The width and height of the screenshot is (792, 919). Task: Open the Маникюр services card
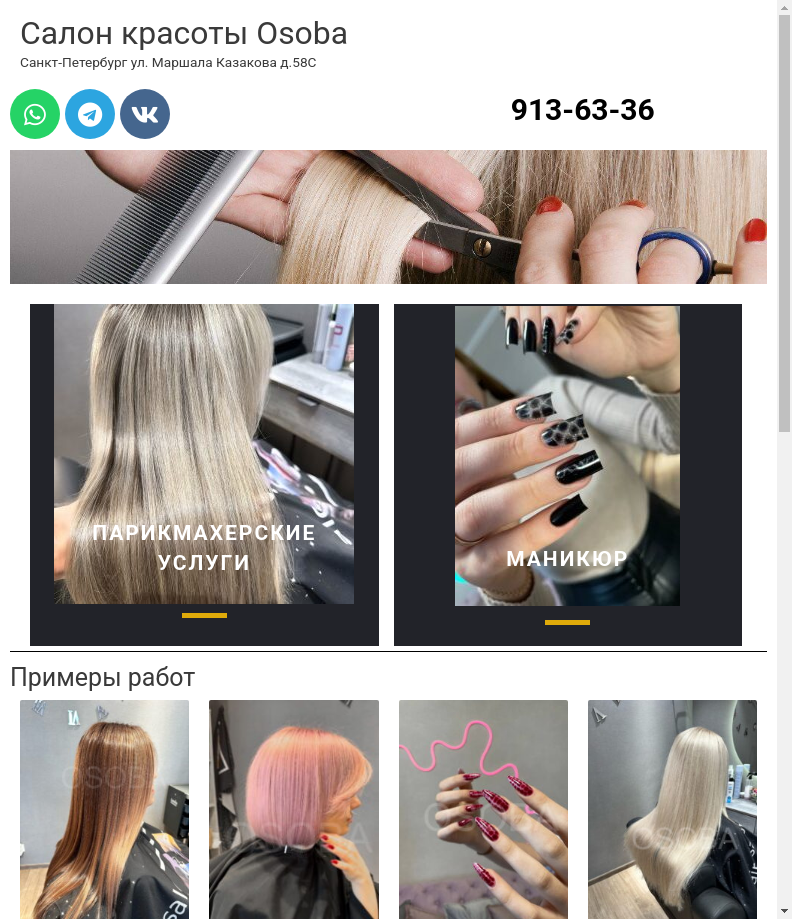[x=567, y=474]
